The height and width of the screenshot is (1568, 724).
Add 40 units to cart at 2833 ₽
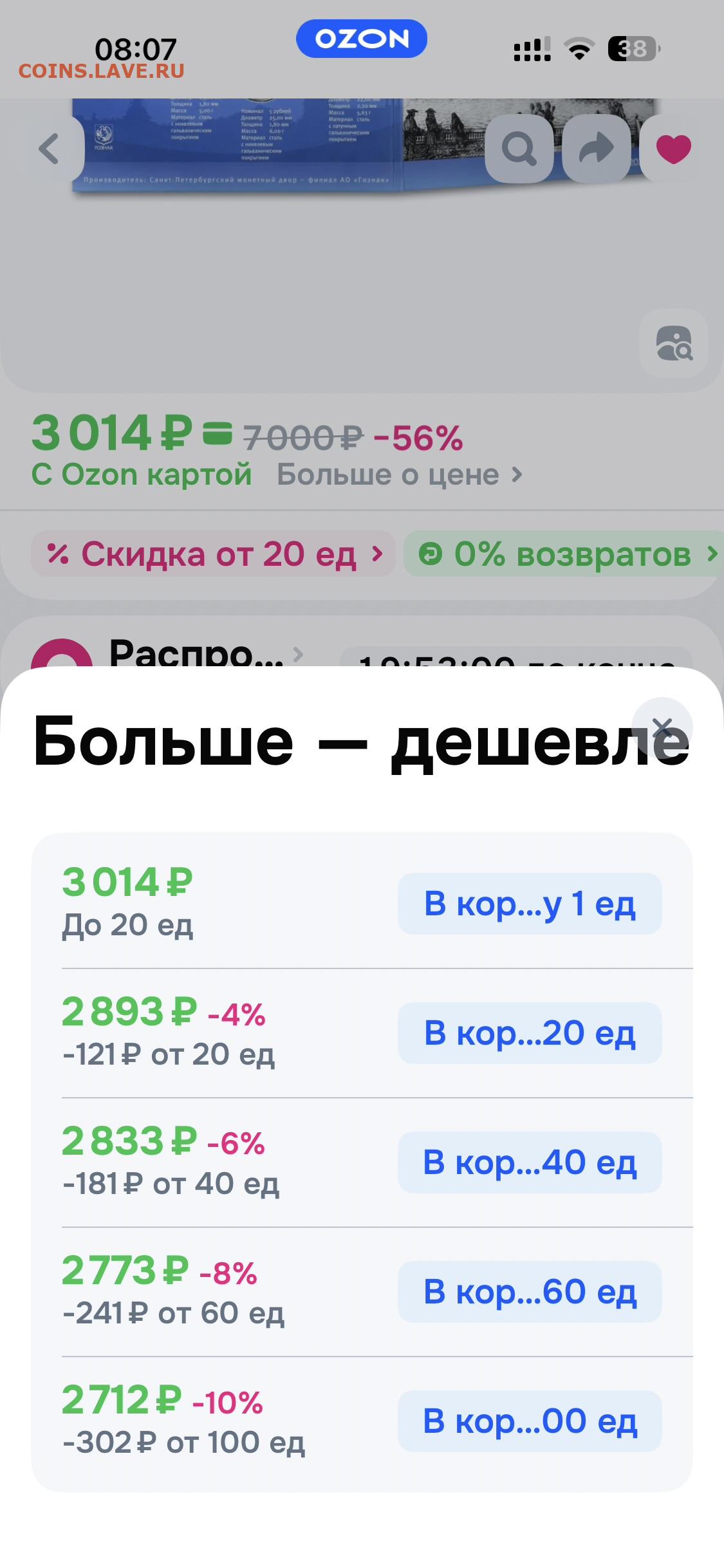(x=529, y=1162)
